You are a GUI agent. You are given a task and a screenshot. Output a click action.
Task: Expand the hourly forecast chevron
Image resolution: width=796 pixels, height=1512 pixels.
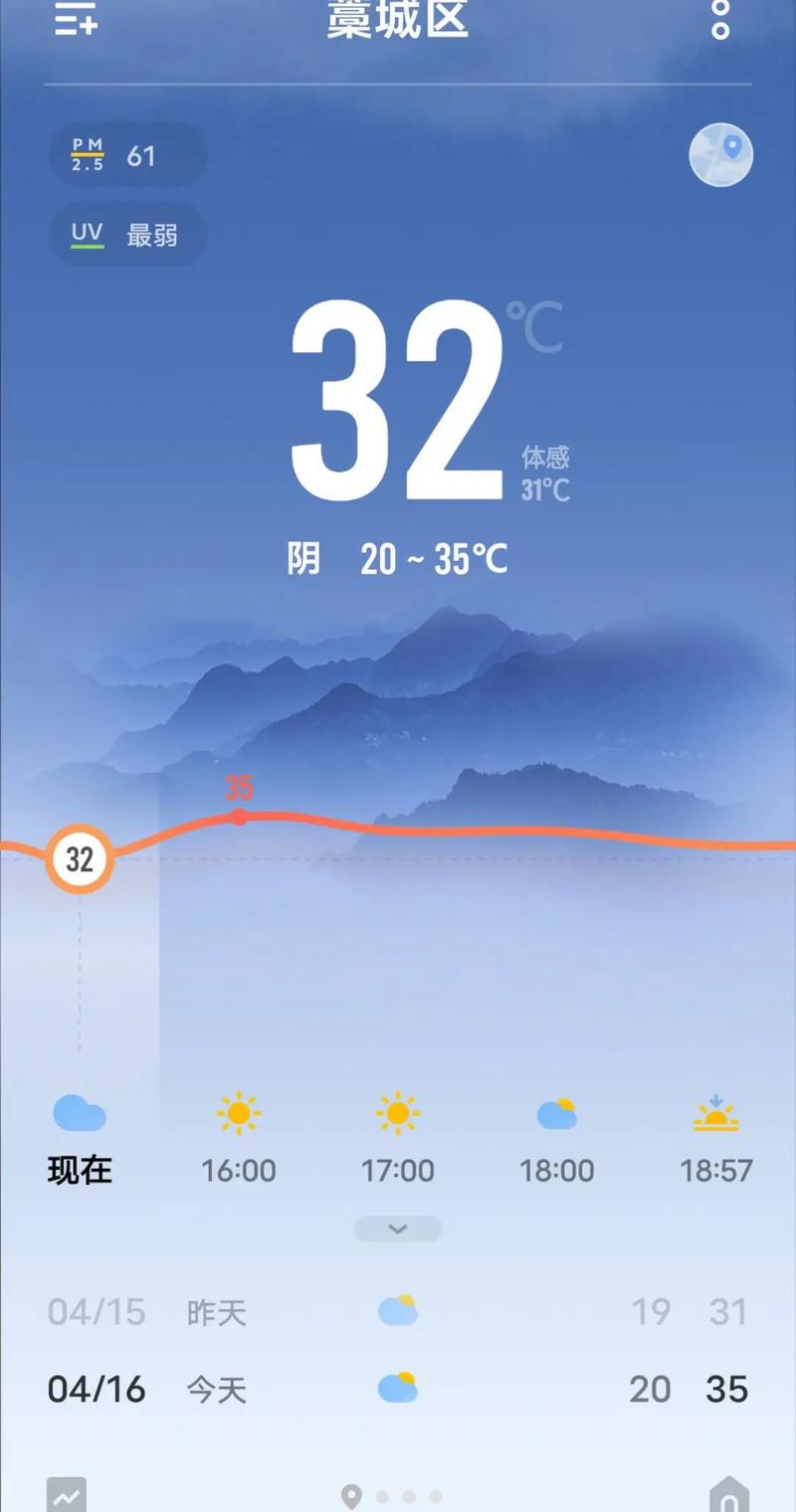point(398,1228)
